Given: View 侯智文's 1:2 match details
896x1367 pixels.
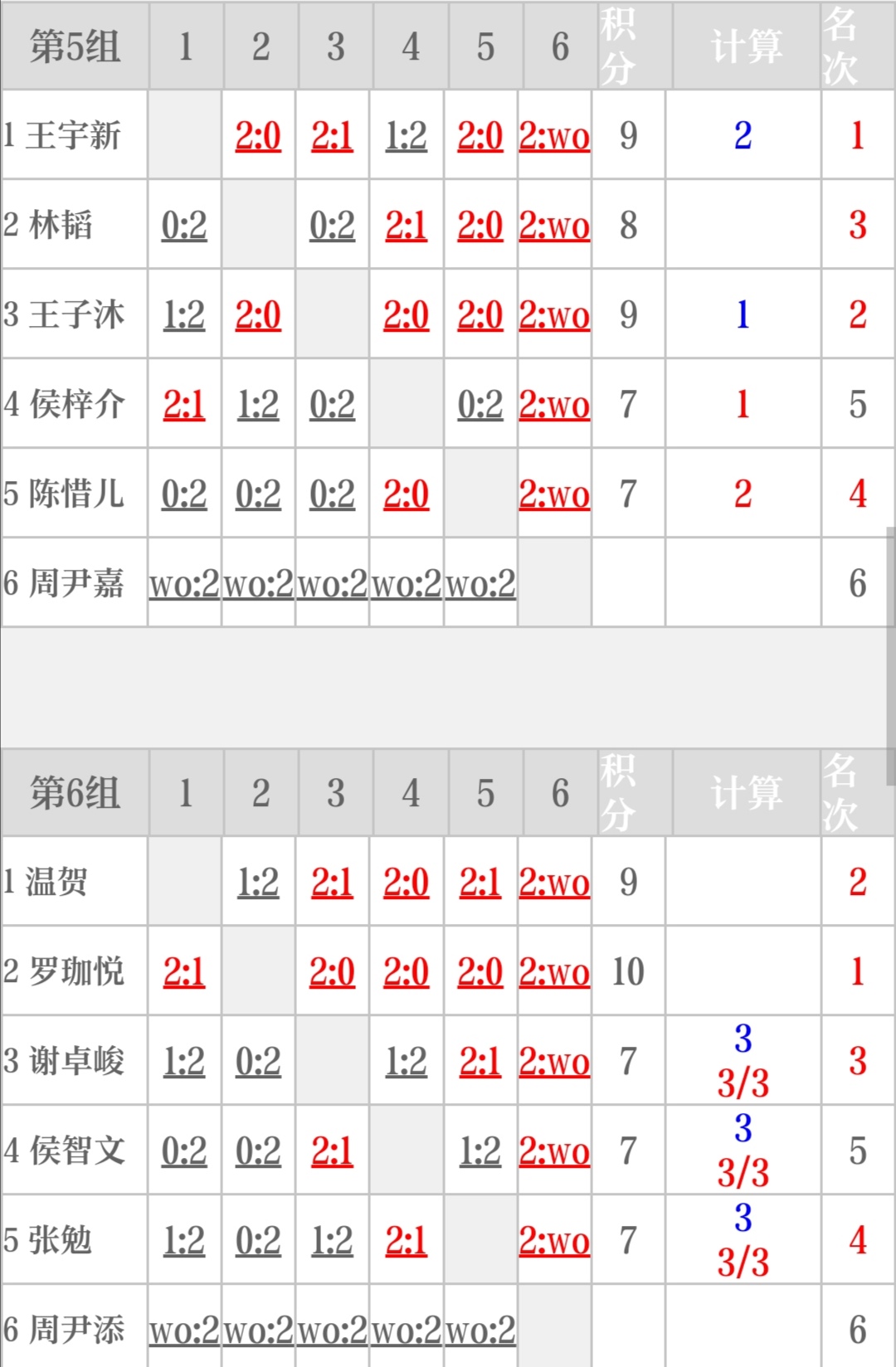Looking at the screenshot, I should point(480,1151).
